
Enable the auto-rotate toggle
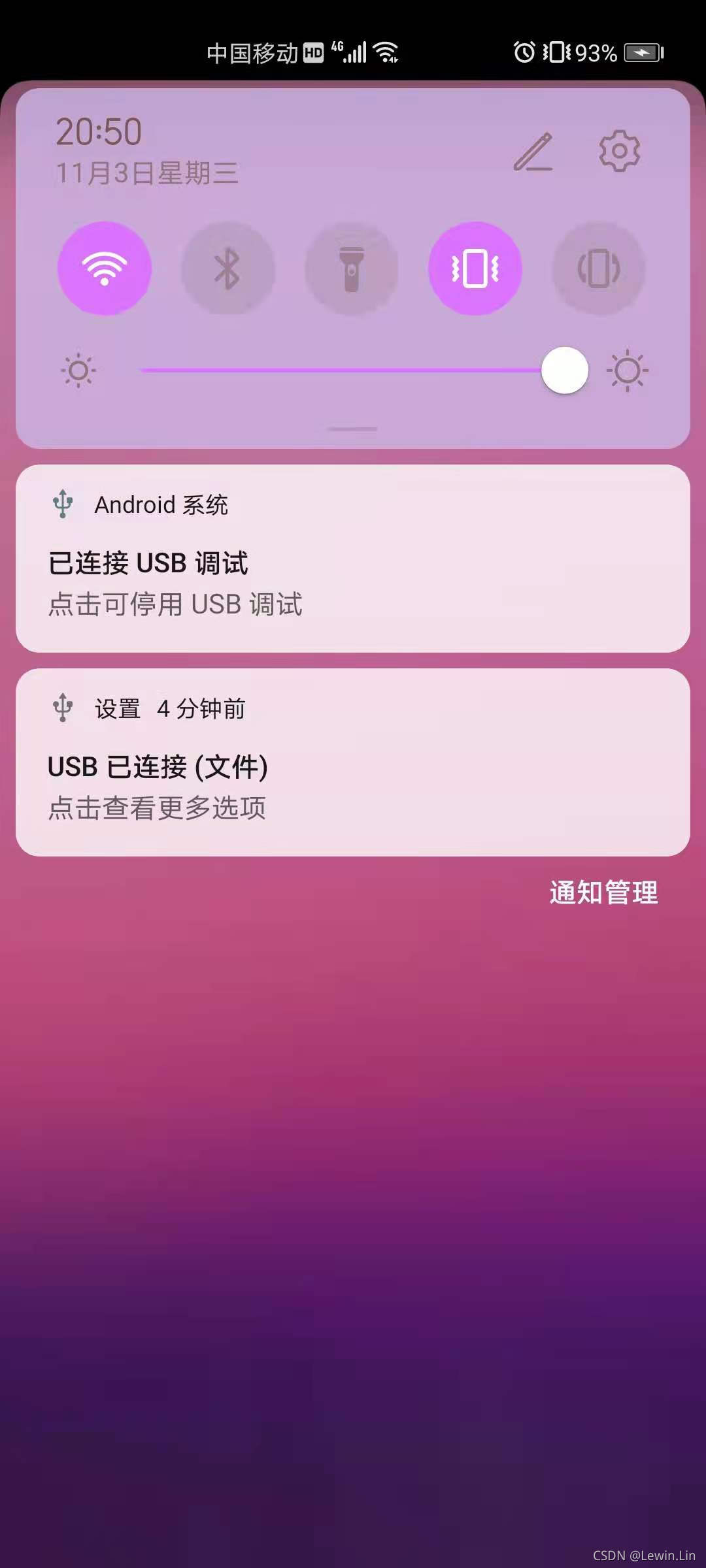pos(599,269)
